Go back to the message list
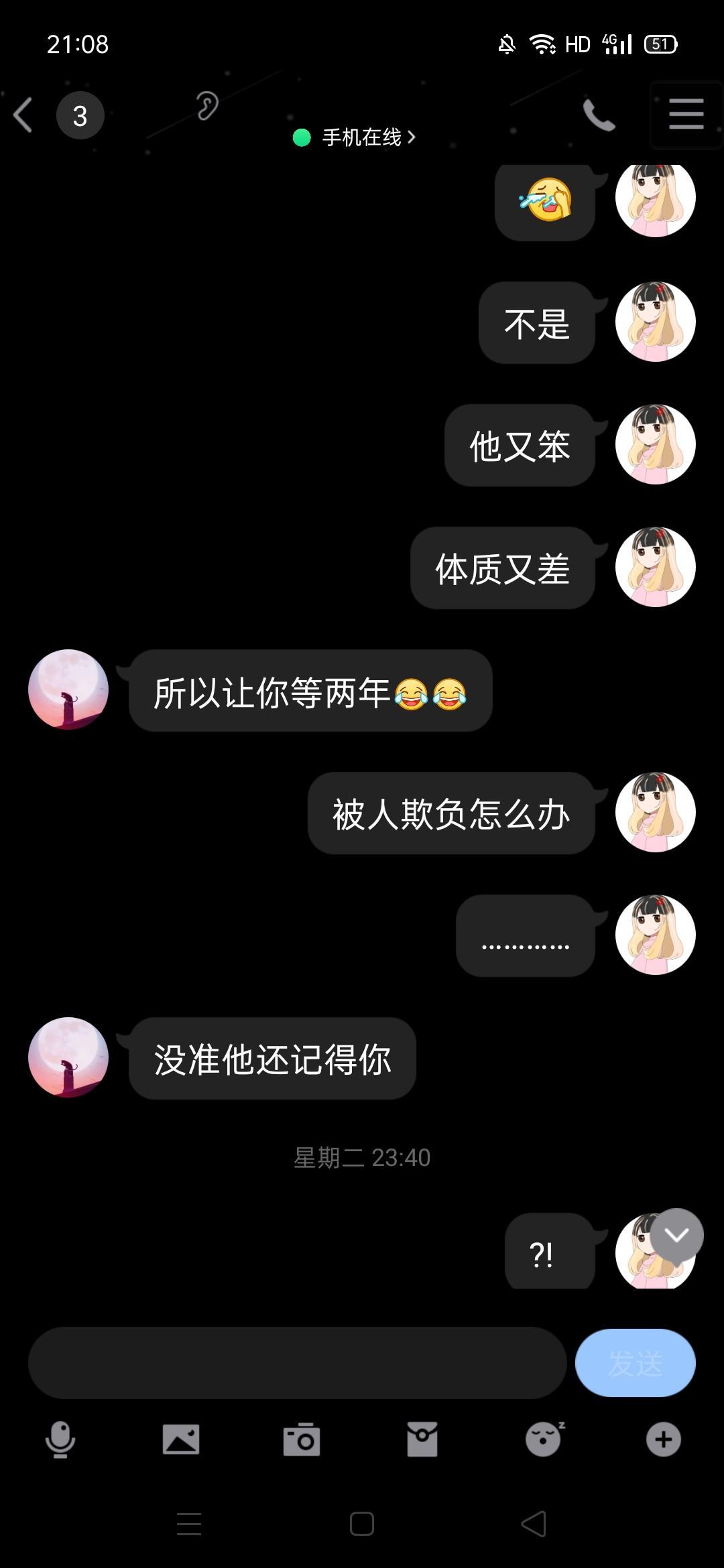Screen dimensions: 724x1568 pos(24,115)
